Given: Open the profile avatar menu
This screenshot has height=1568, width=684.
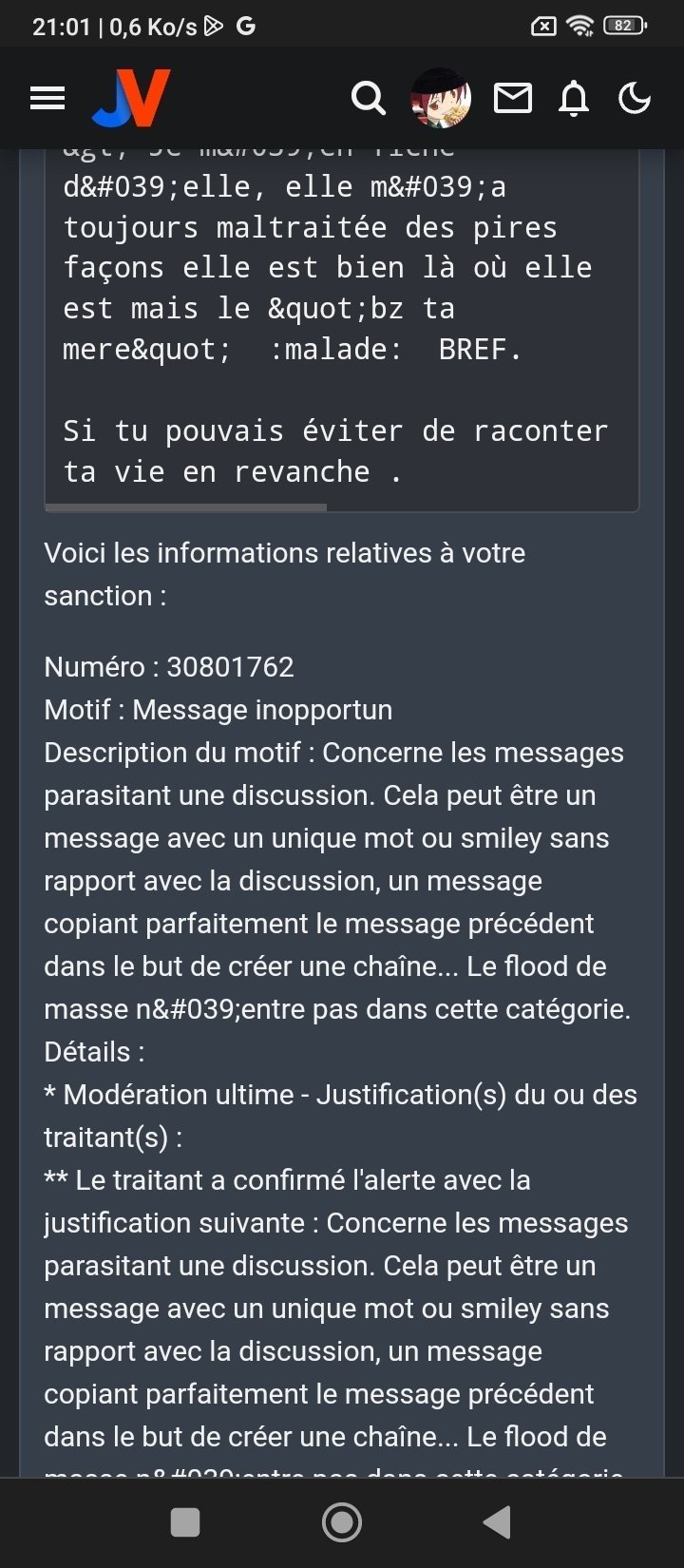Looking at the screenshot, I should (x=440, y=98).
